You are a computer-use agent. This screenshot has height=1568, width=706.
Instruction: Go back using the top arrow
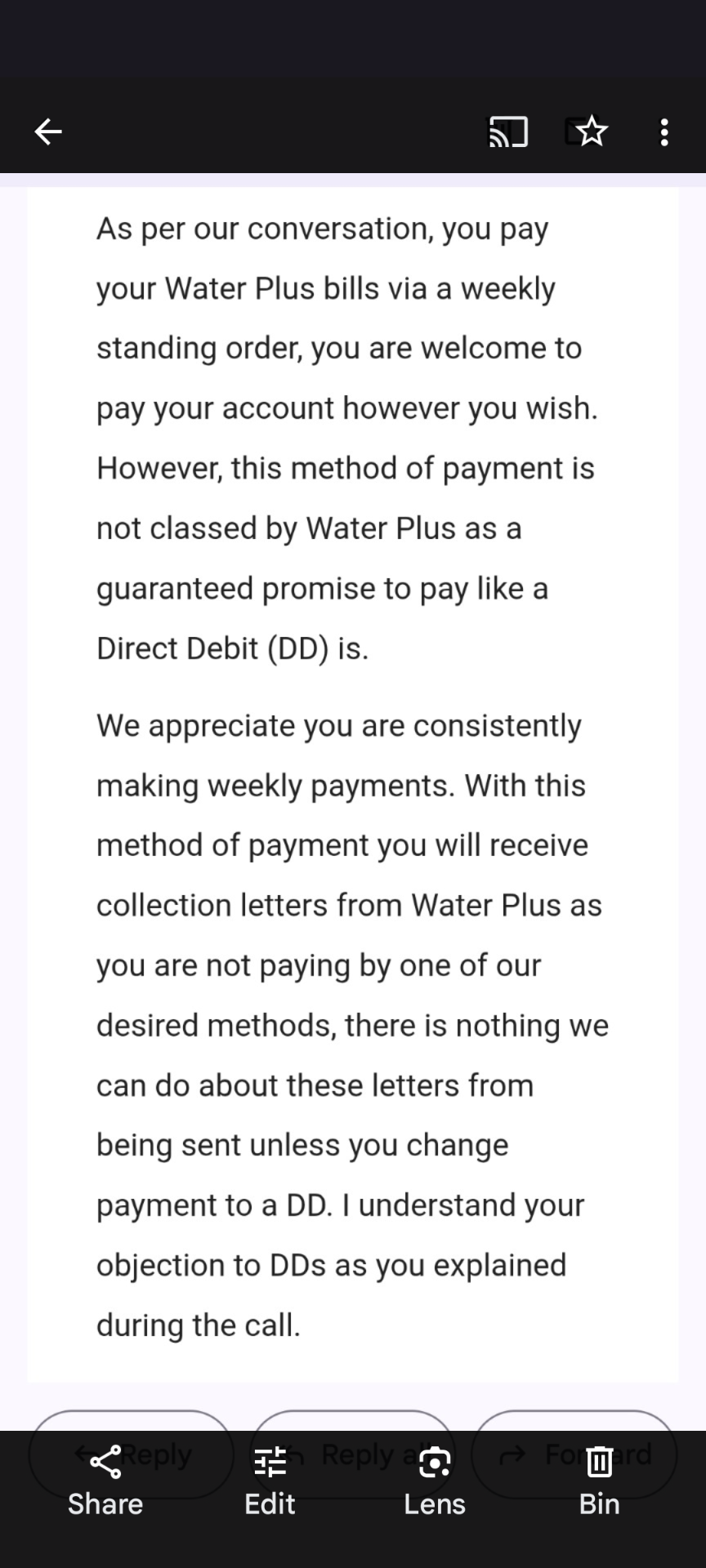point(48,131)
